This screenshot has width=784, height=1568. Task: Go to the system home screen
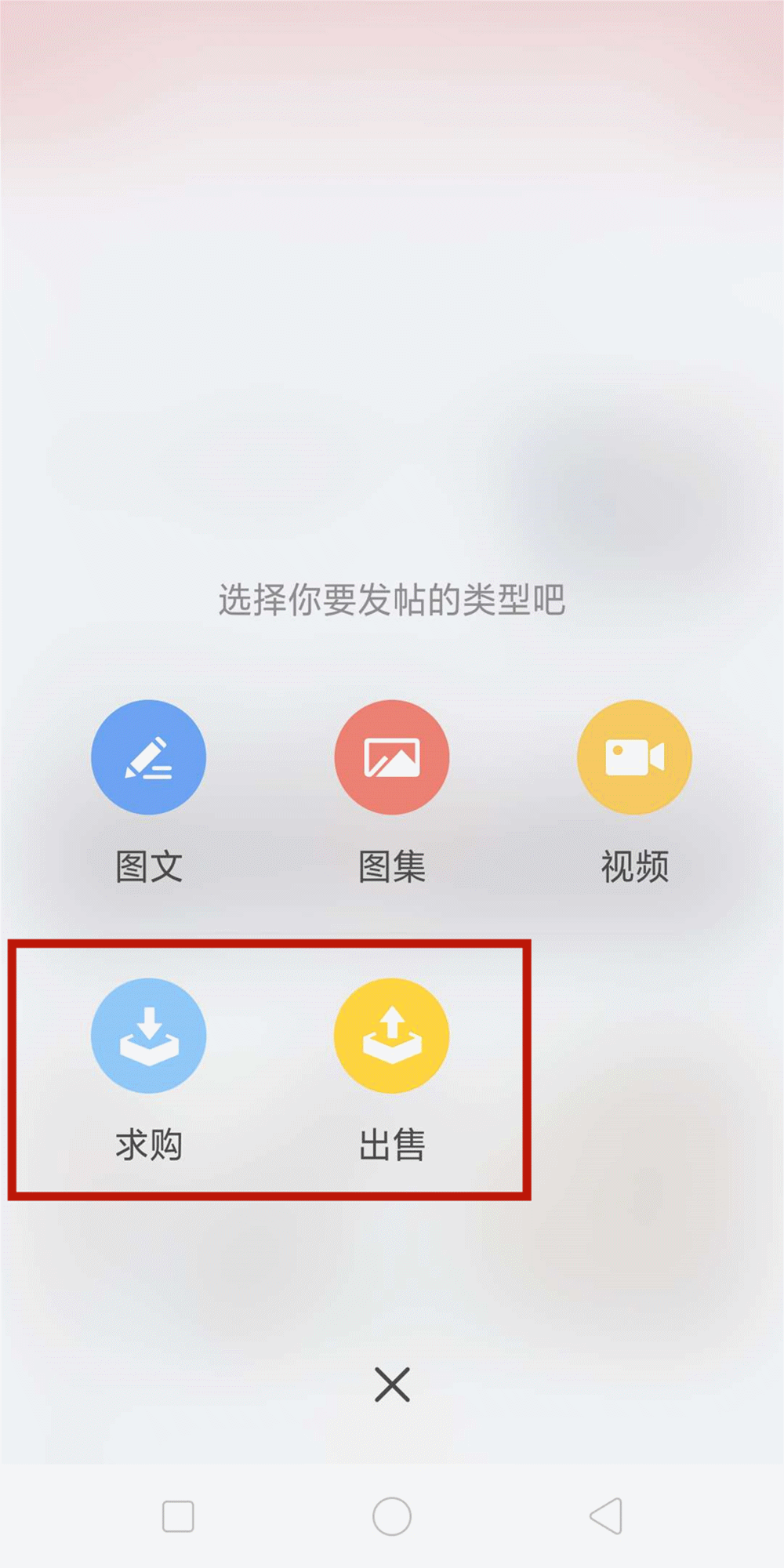[x=392, y=1516]
